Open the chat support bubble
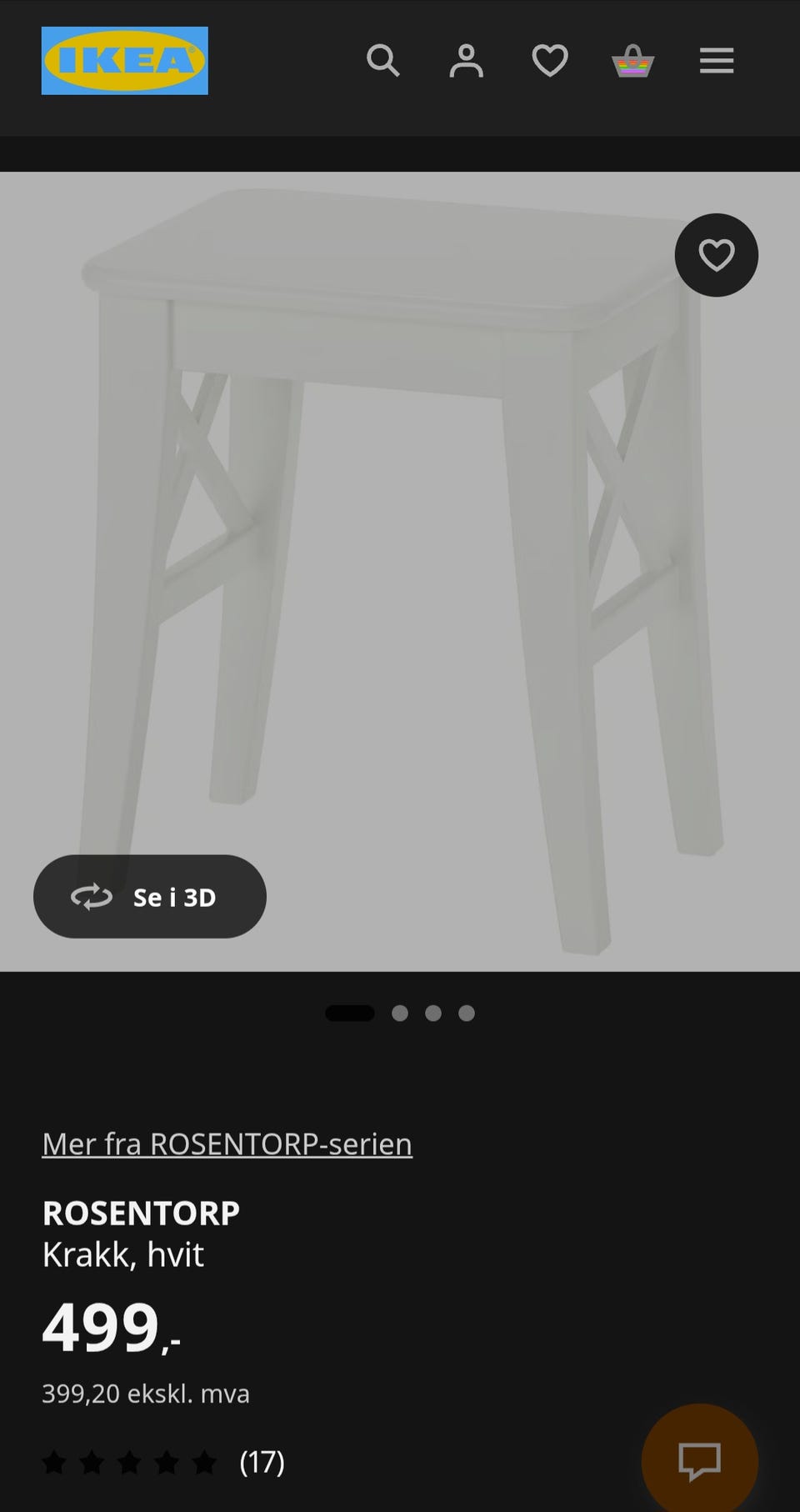800x1512 pixels. click(700, 1460)
